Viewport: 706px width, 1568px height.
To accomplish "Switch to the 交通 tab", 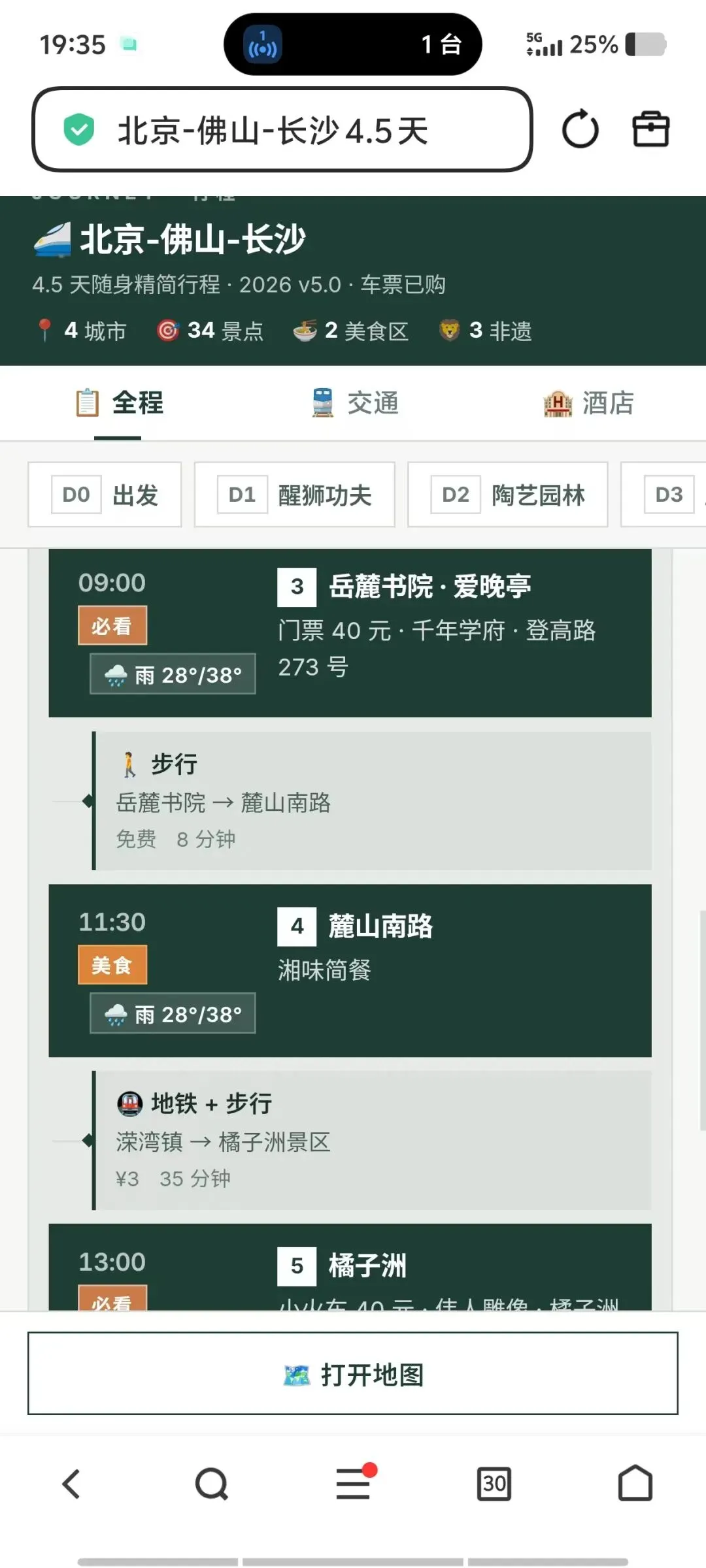I will (354, 402).
